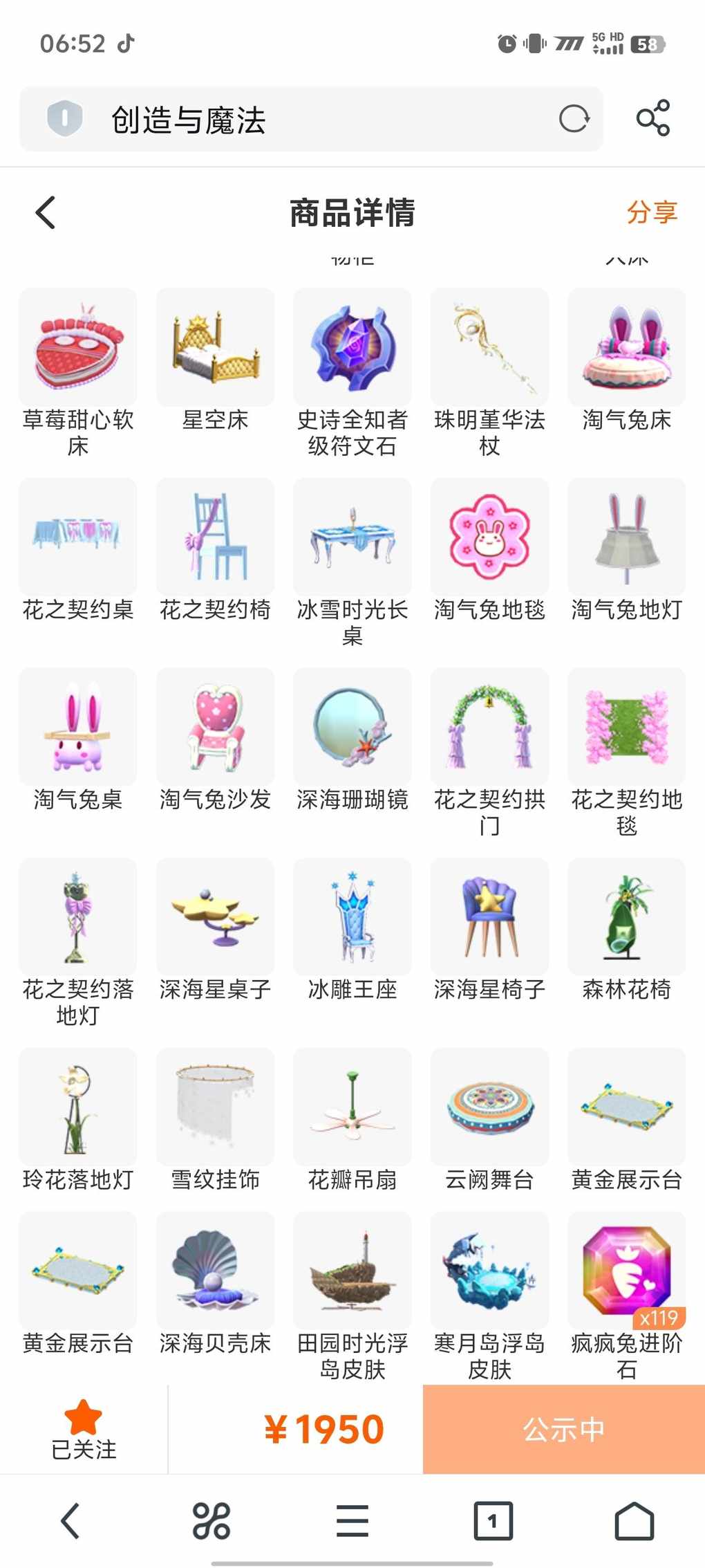Open the 珠明堇华法杖 item
Viewport: 705px width, 1568px height.
489,372
